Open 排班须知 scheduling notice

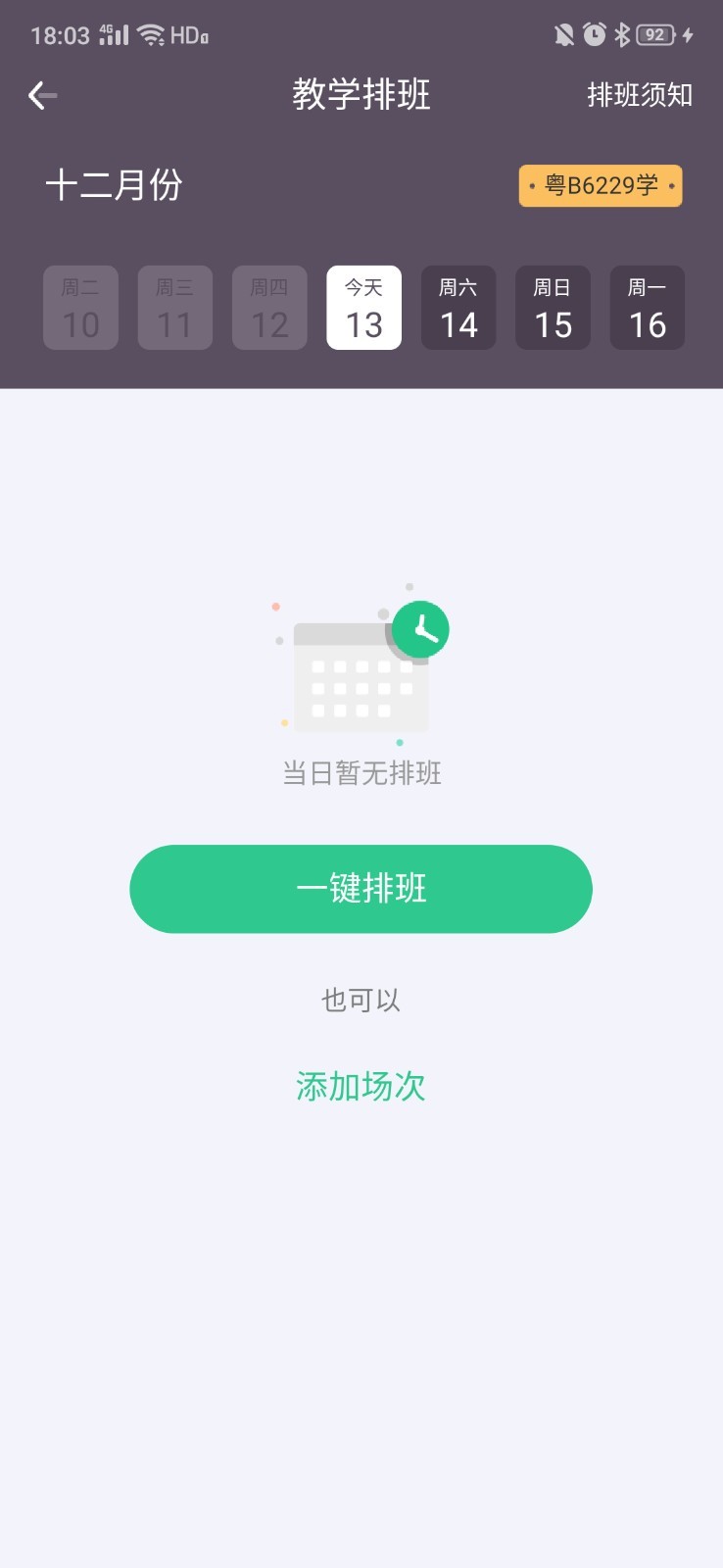point(638,95)
